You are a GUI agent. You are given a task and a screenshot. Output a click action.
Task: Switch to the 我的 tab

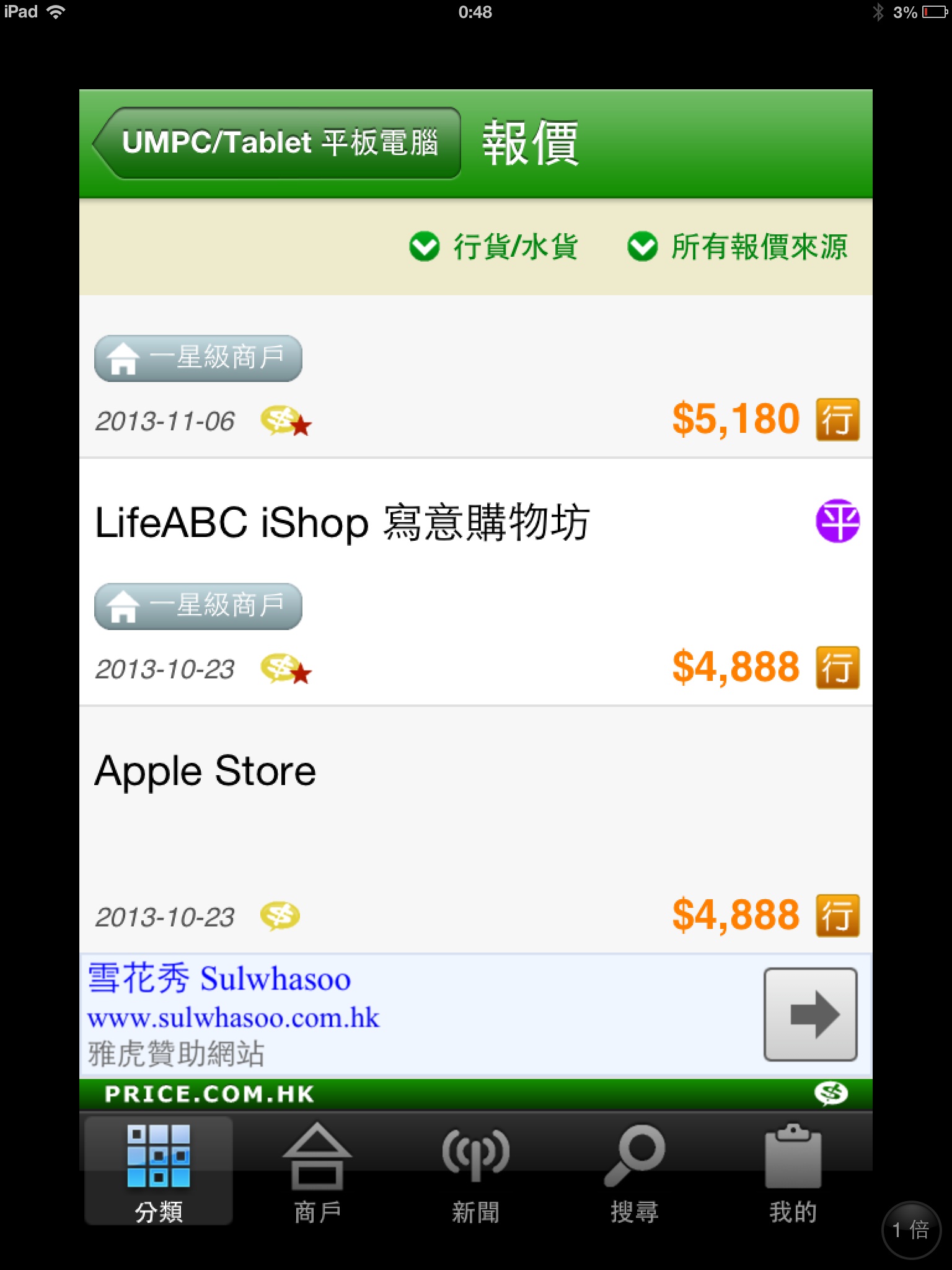[793, 1172]
